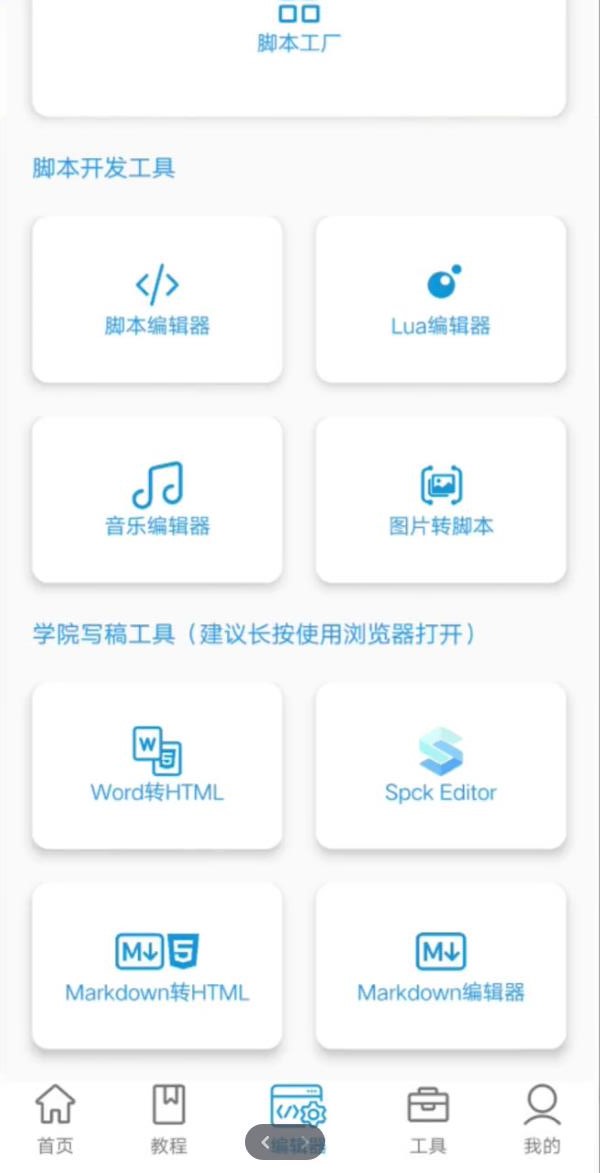Open the Word转HTML converter
Viewport: 600px width, 1173px height.
tap(157, 766)
